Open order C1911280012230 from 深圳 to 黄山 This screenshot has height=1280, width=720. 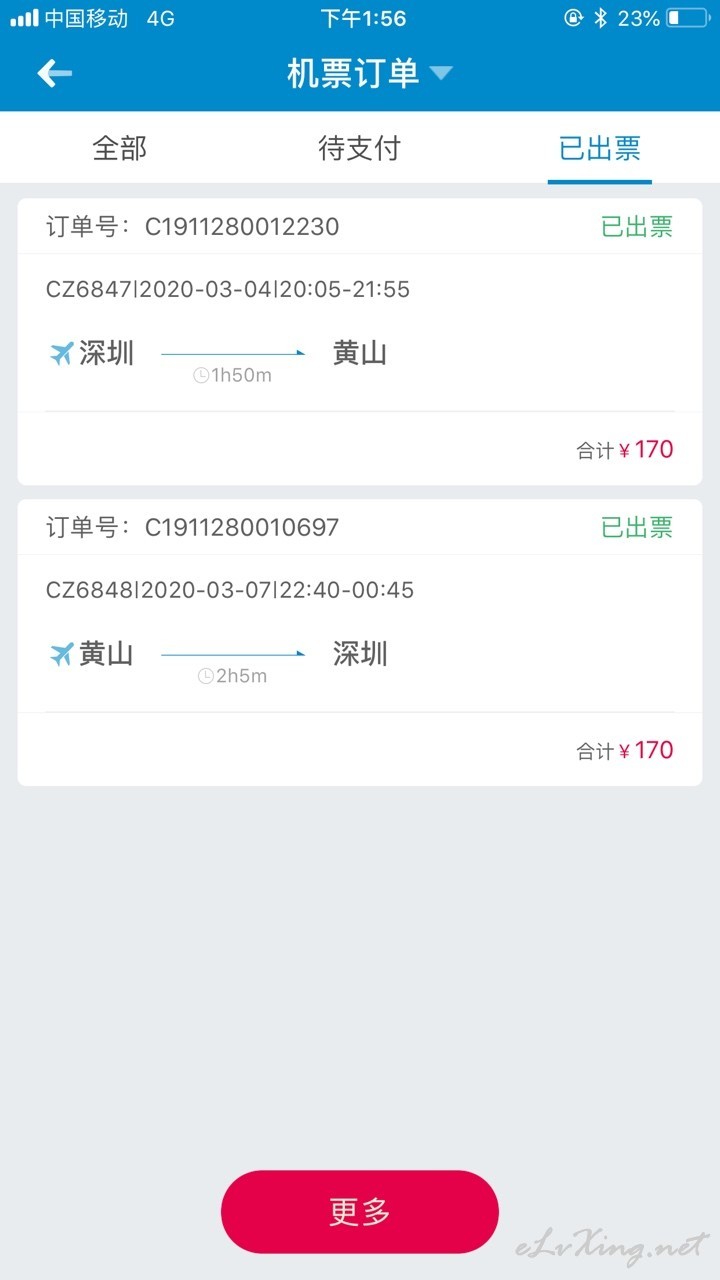(x=360, y=342)
